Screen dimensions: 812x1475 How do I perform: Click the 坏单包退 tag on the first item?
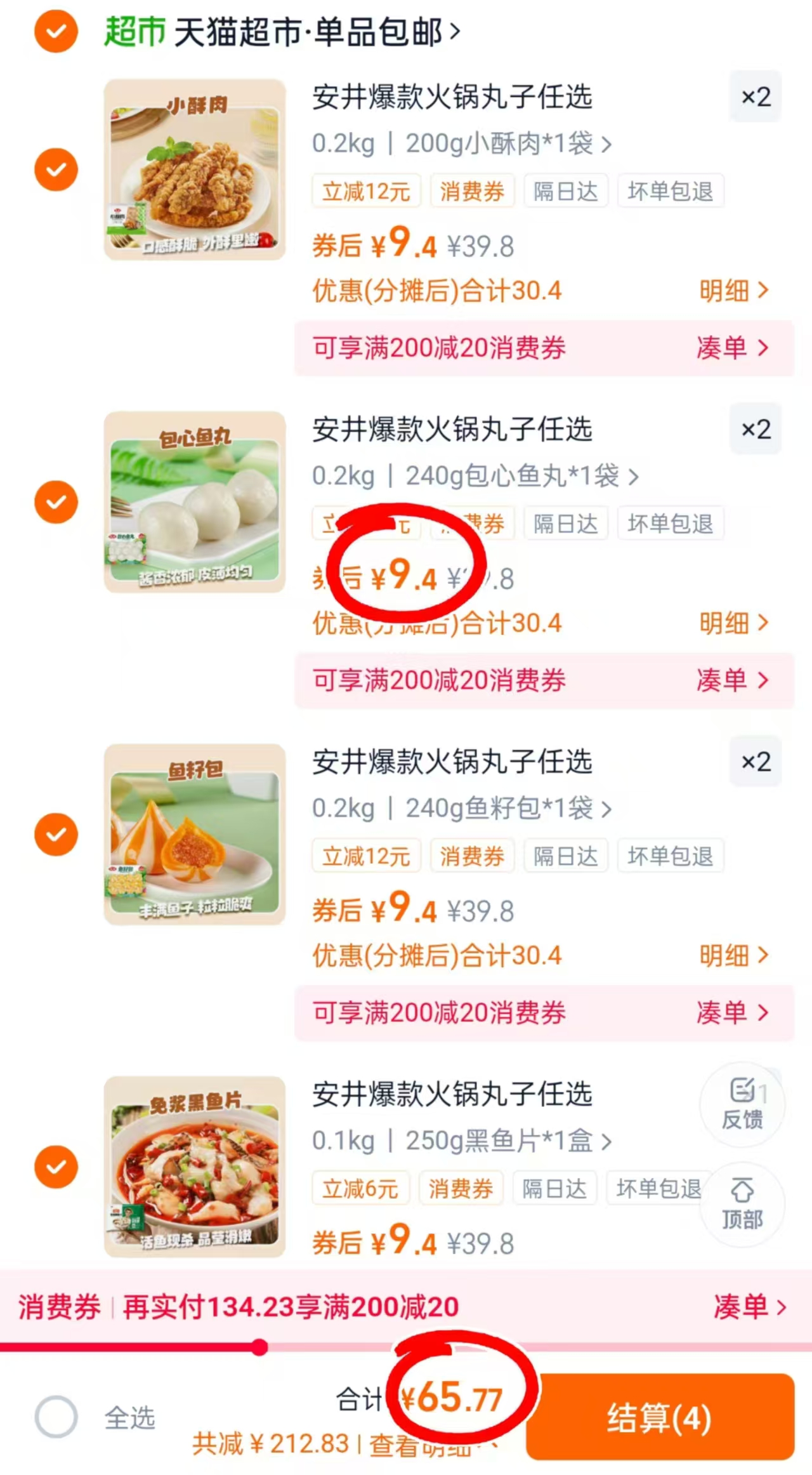coord(671,191)
